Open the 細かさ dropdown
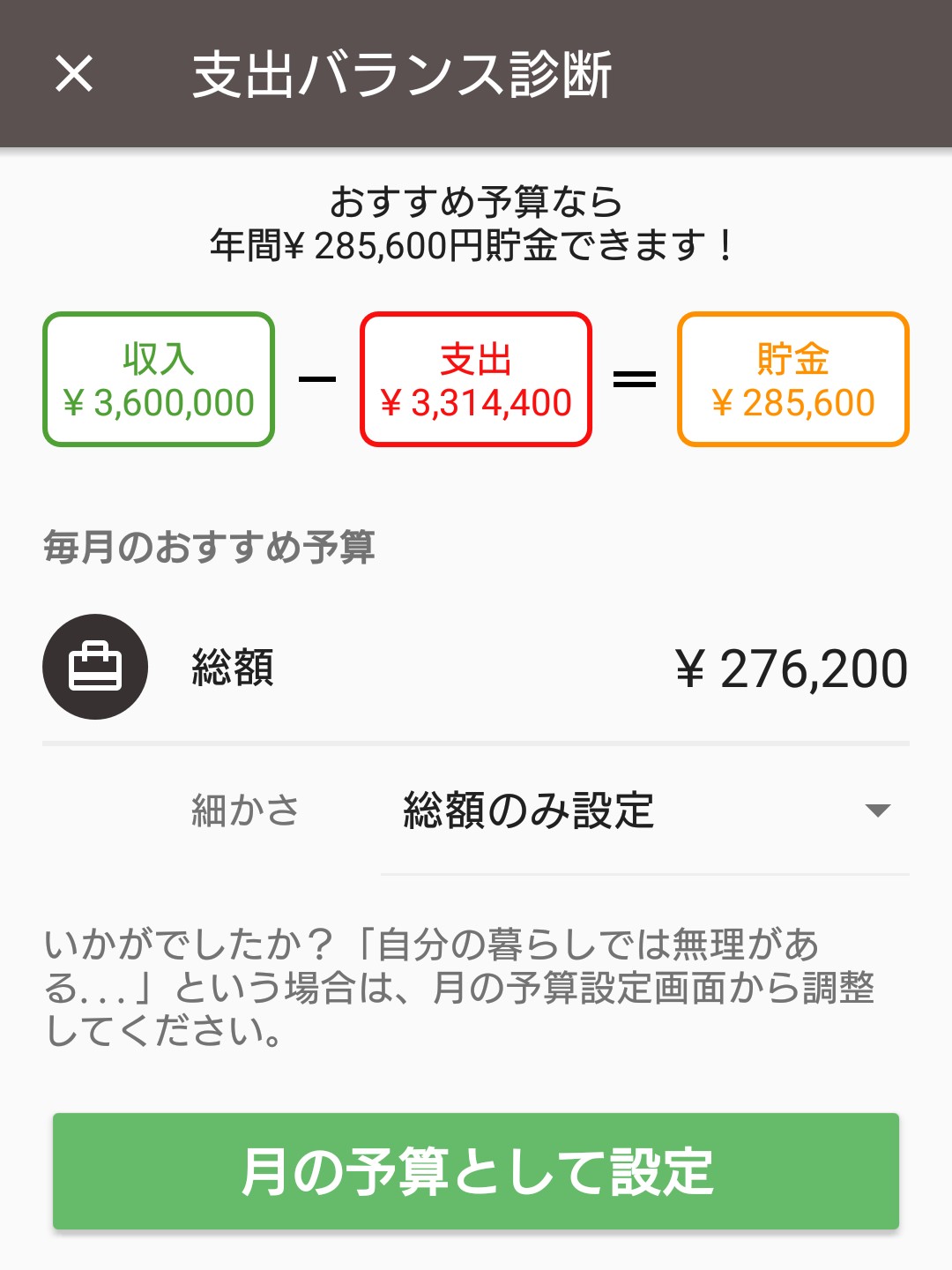 (x=645, y=811)
